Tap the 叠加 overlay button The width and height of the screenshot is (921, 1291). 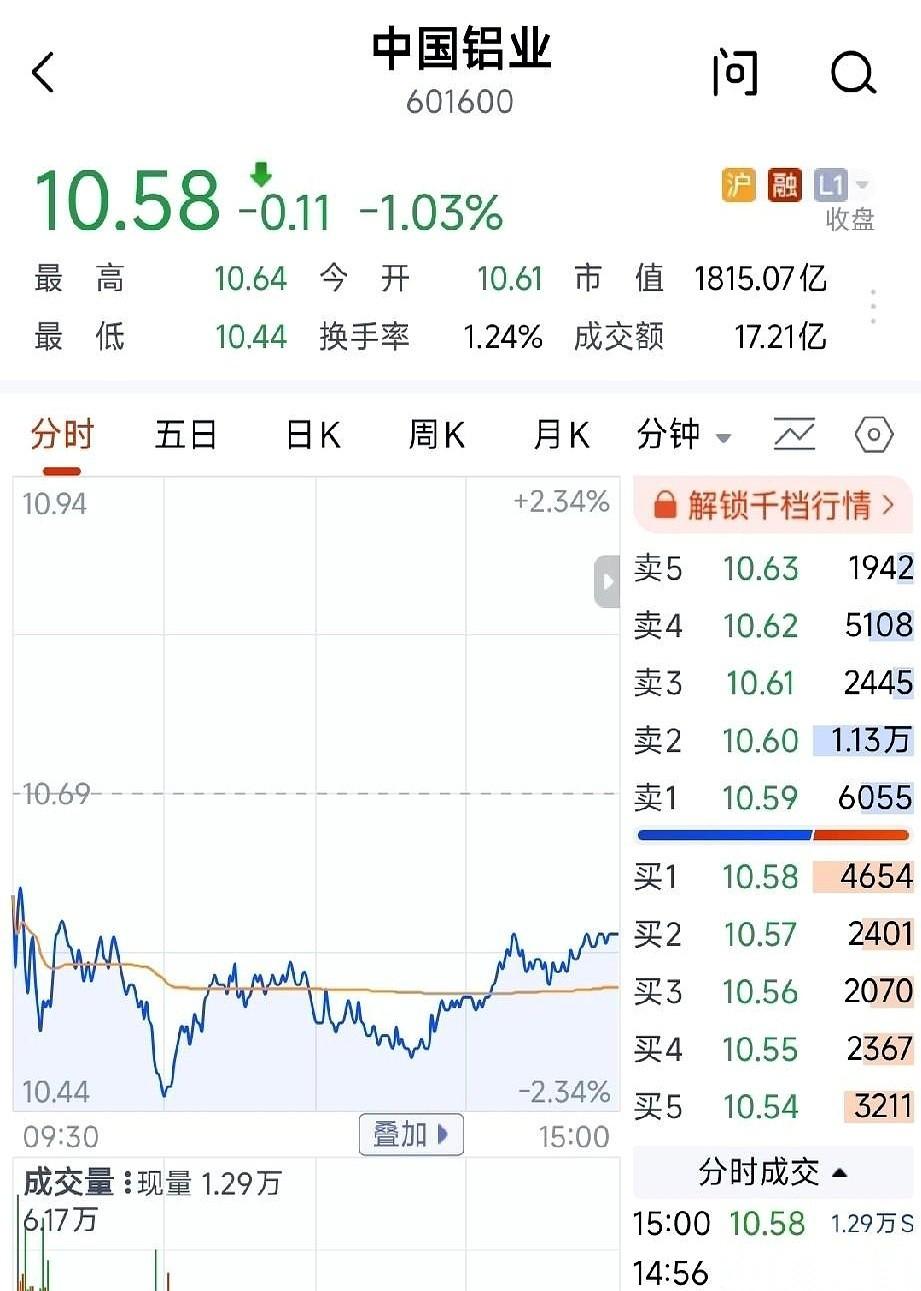(411, 1134)
